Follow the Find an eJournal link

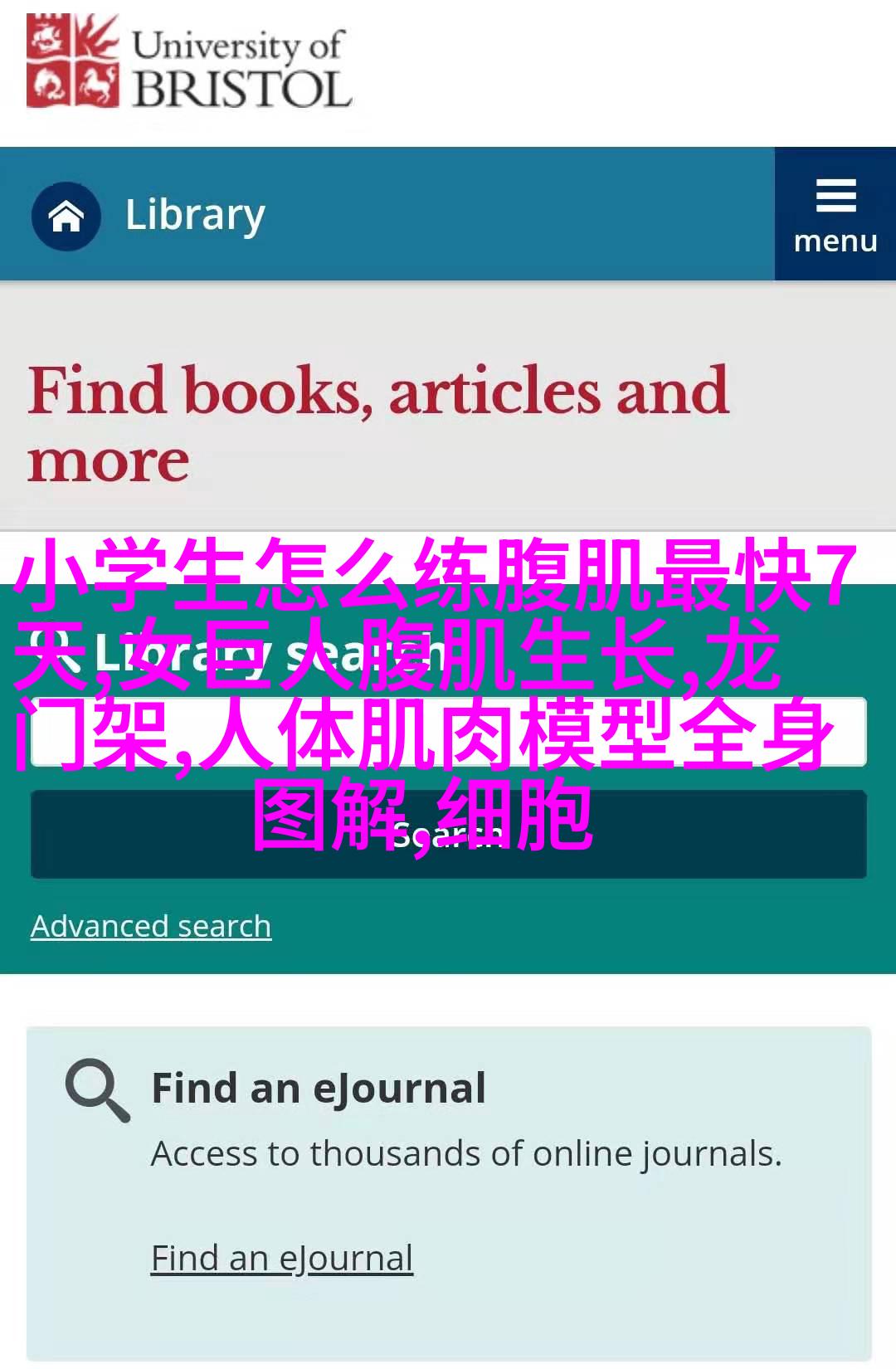(x=281, y=1258)
